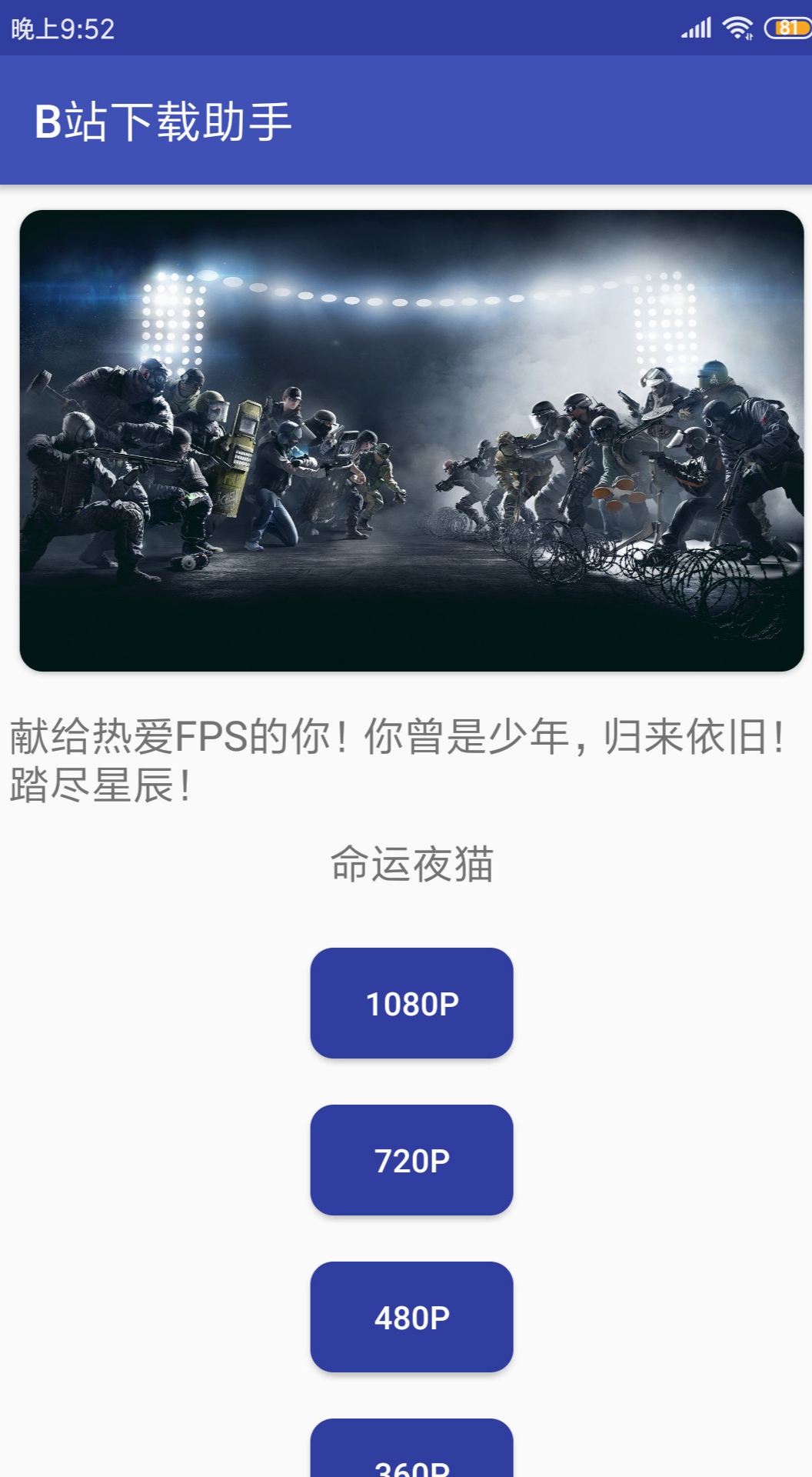Choose the 720P resolution button
The image size is (812, 1477).
click(x=411, y=1160)
